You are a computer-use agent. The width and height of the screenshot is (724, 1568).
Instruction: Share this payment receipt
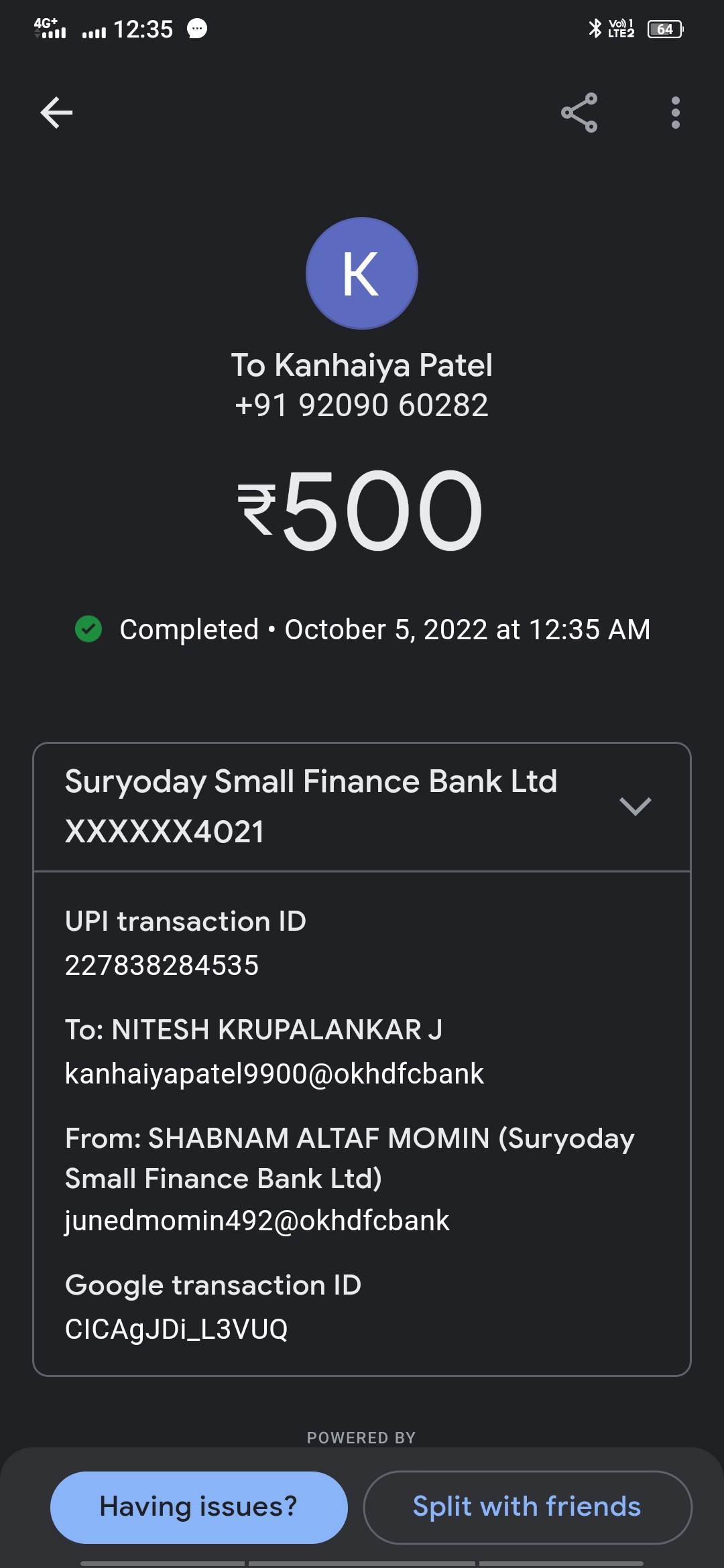[x=579, y=113]
